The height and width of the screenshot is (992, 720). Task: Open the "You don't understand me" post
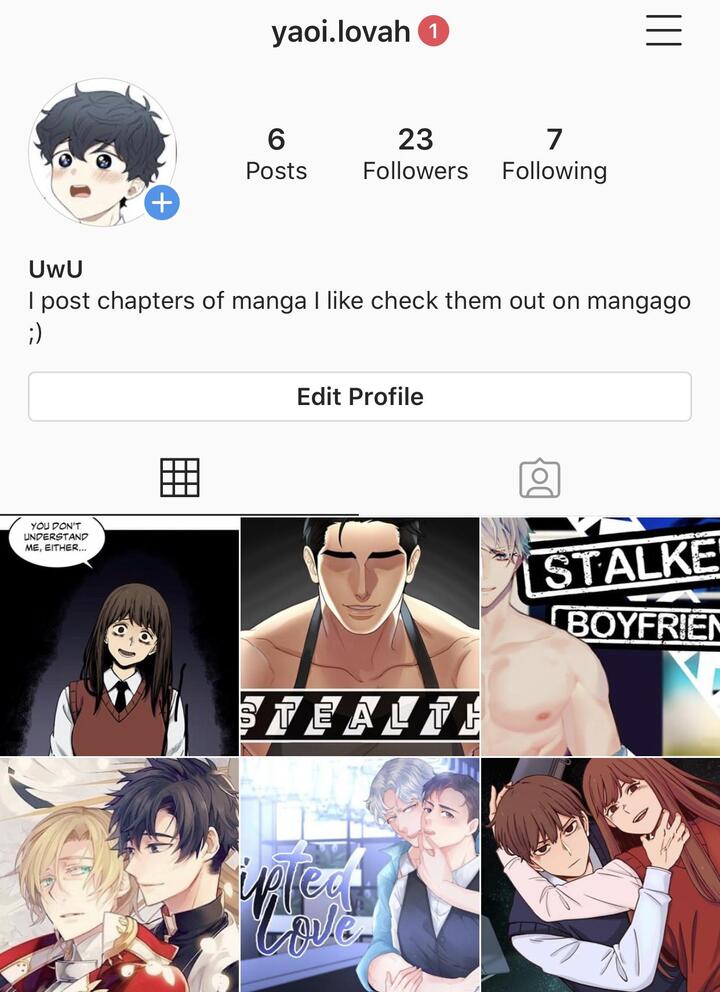coord(119,636)
